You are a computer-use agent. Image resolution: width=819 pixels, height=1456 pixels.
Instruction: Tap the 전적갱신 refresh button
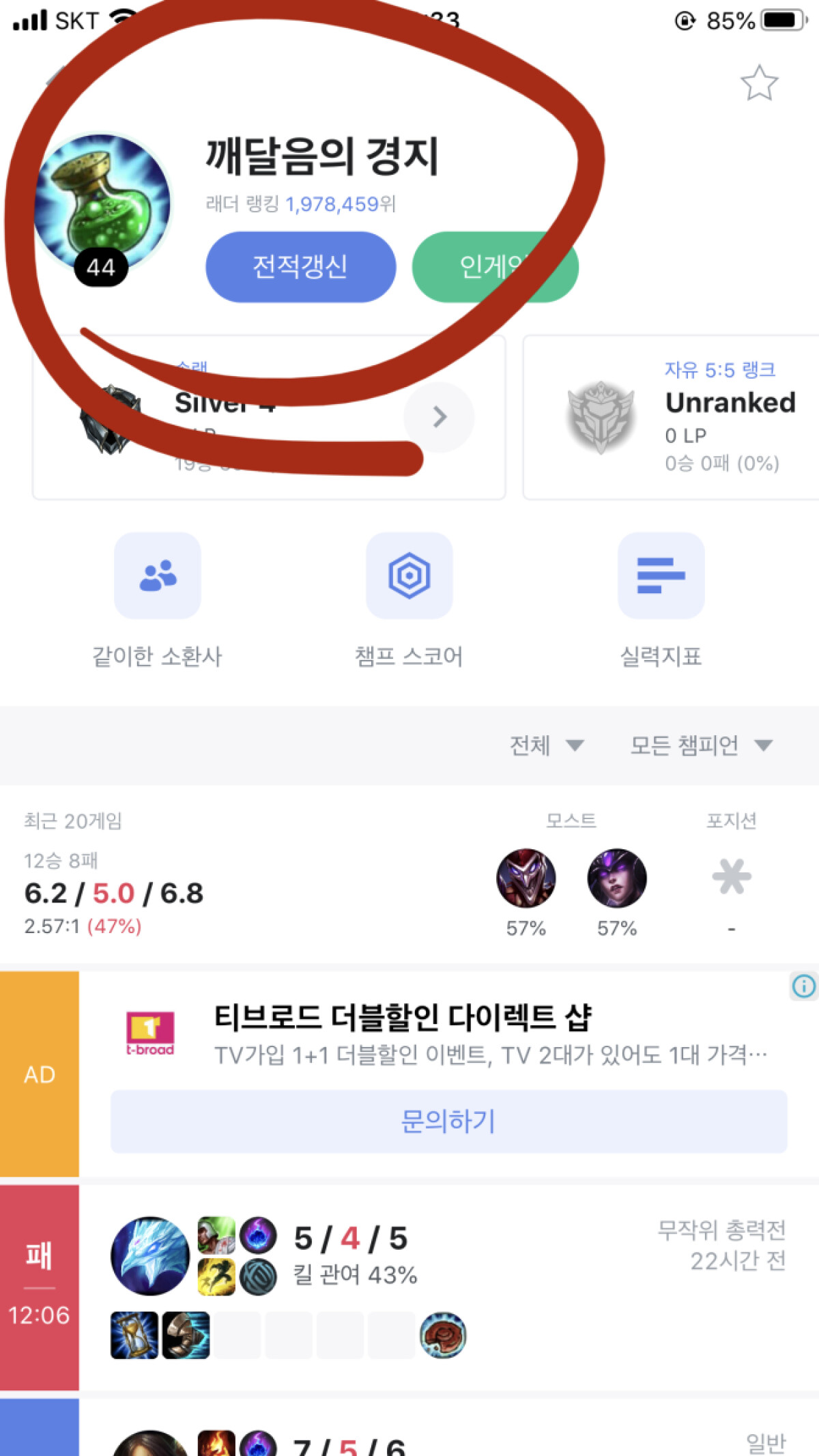click(x=300, y=268)
